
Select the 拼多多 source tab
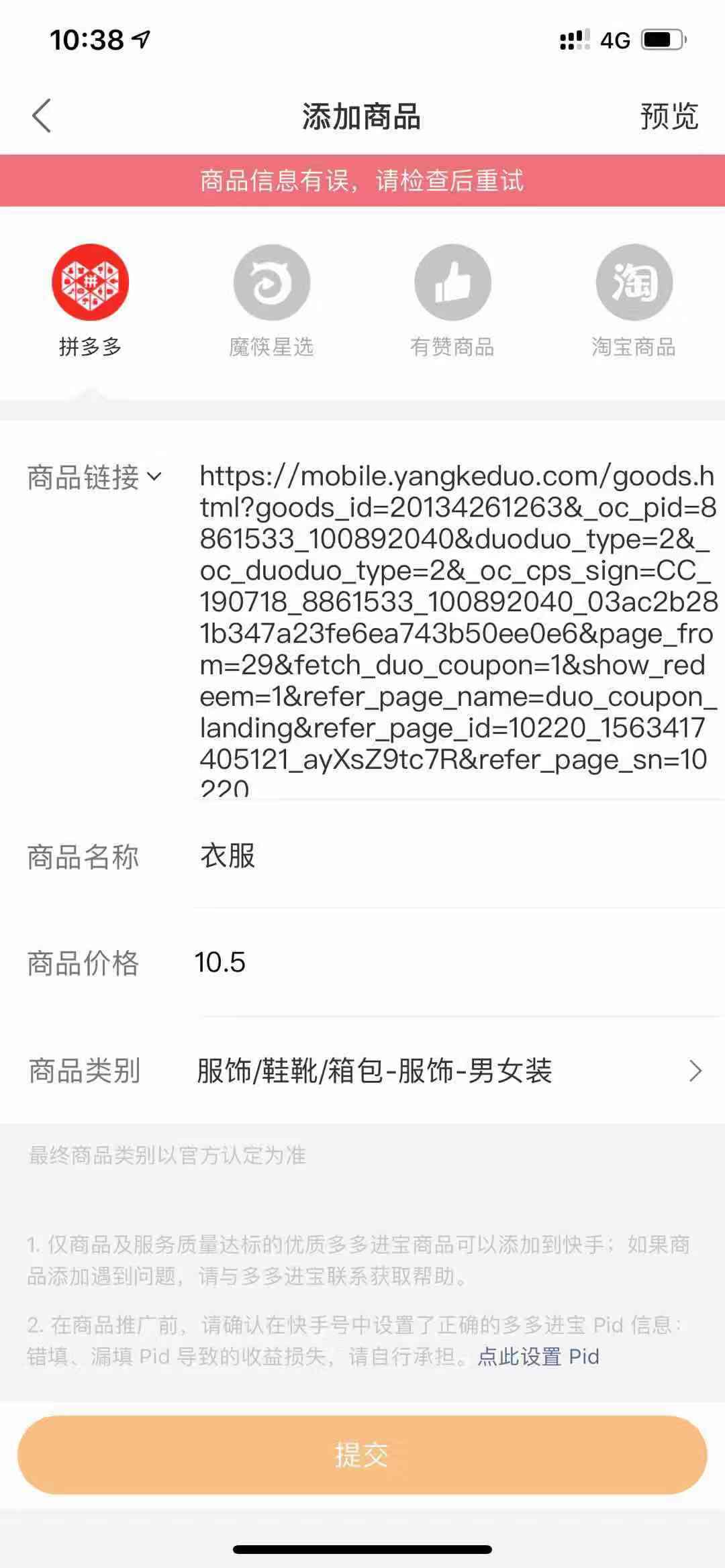[x=91, y=301]
